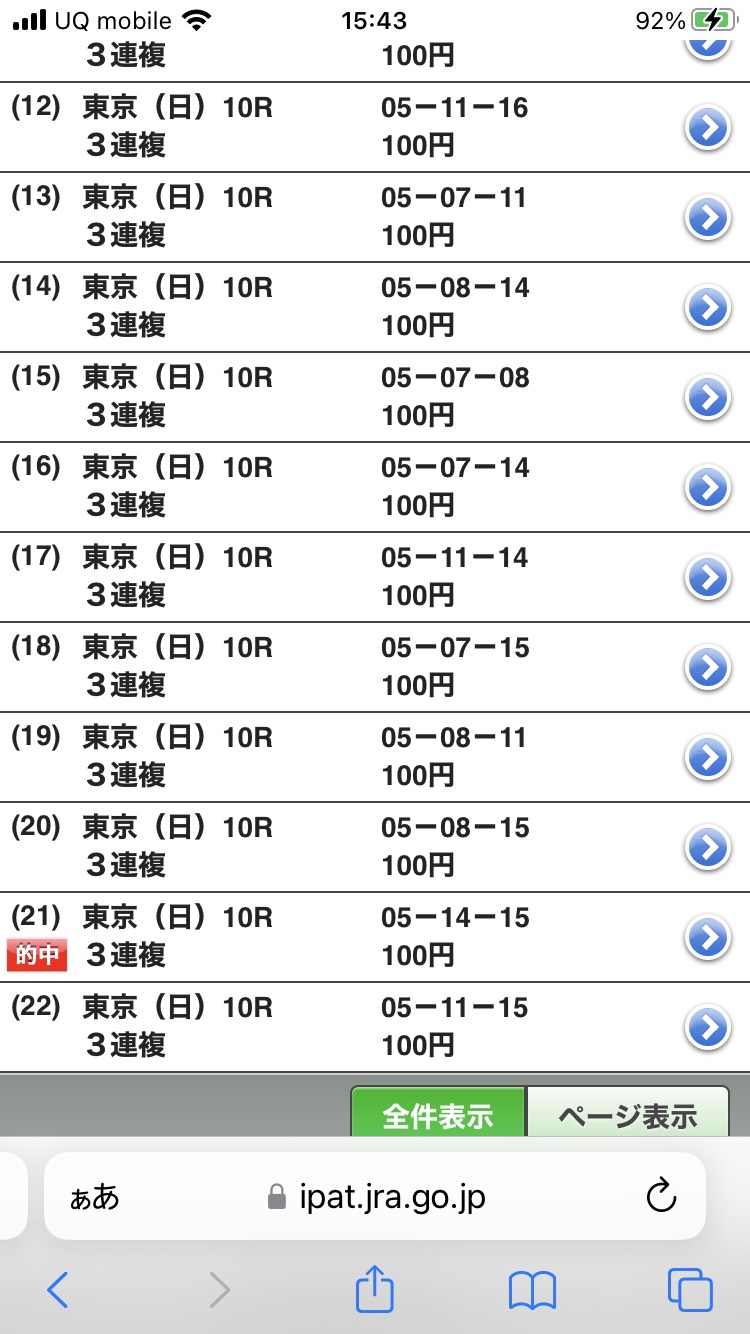Switch to 全件表示 view
This screenshot has width=750, height=1334.
click(438, 1114)
